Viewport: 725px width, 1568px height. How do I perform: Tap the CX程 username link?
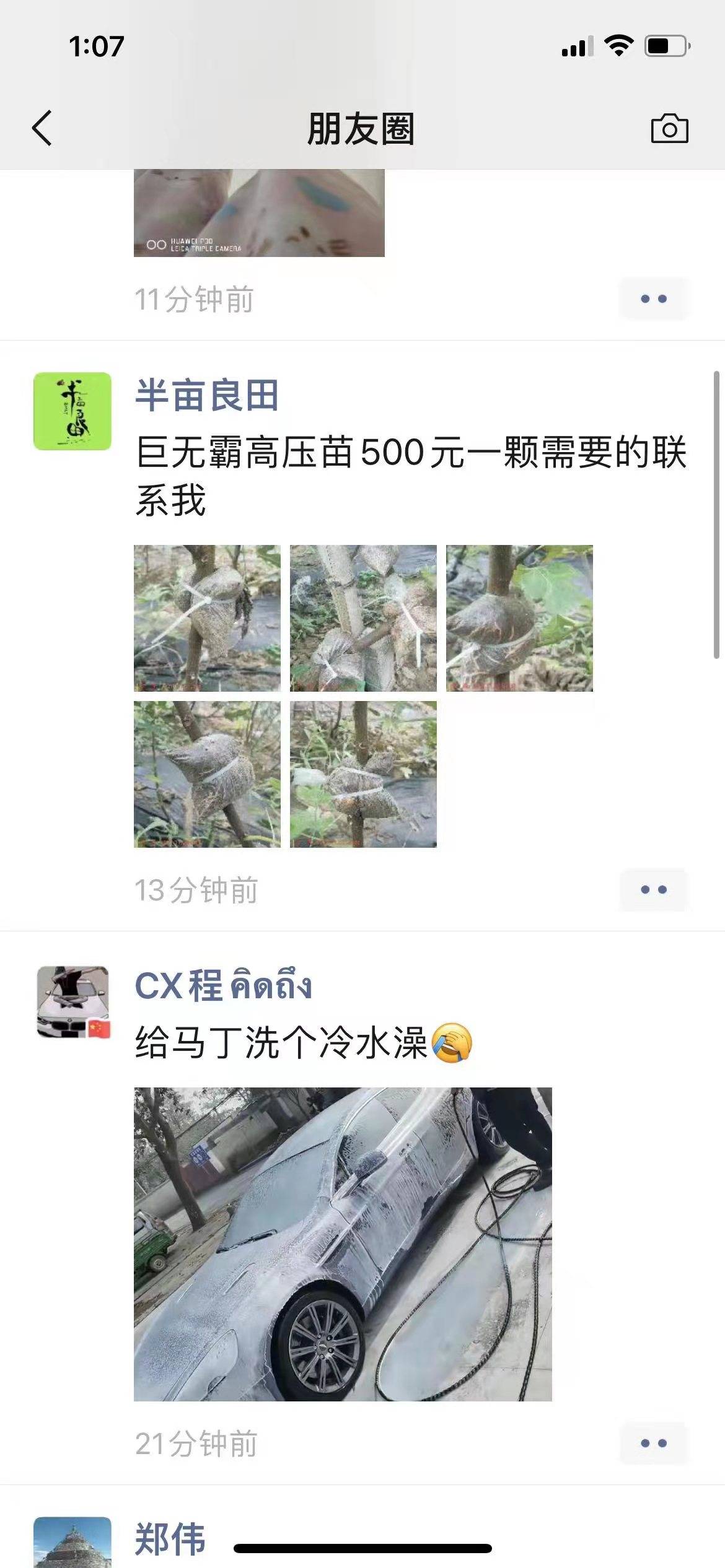coord(223,985)
